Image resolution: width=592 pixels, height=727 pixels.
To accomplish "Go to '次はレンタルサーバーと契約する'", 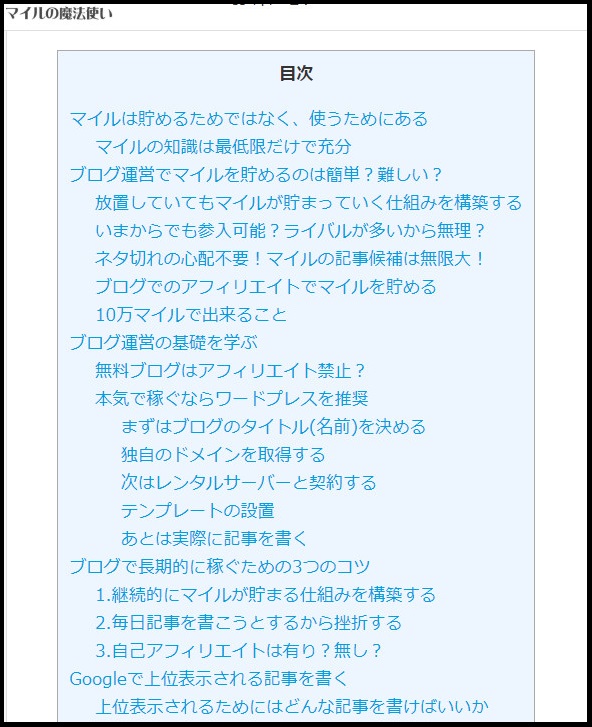I will pyautogui.click(x=248, y=483).
